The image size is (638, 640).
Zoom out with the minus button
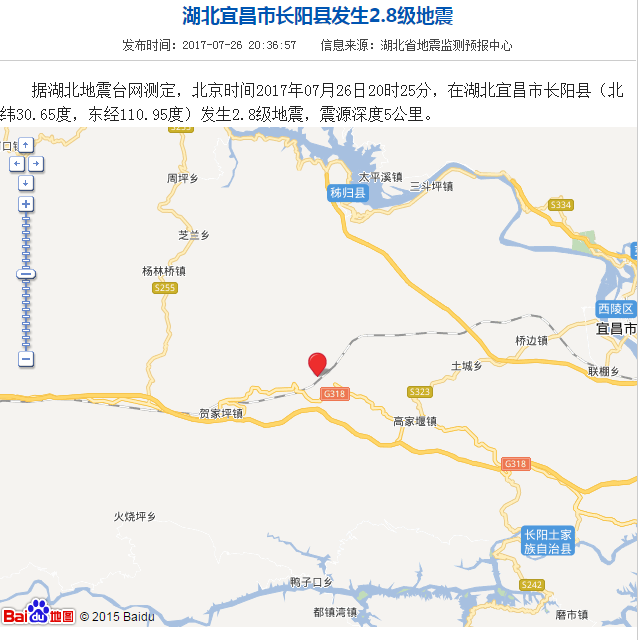pyautogui.click(x=26, y=359)
